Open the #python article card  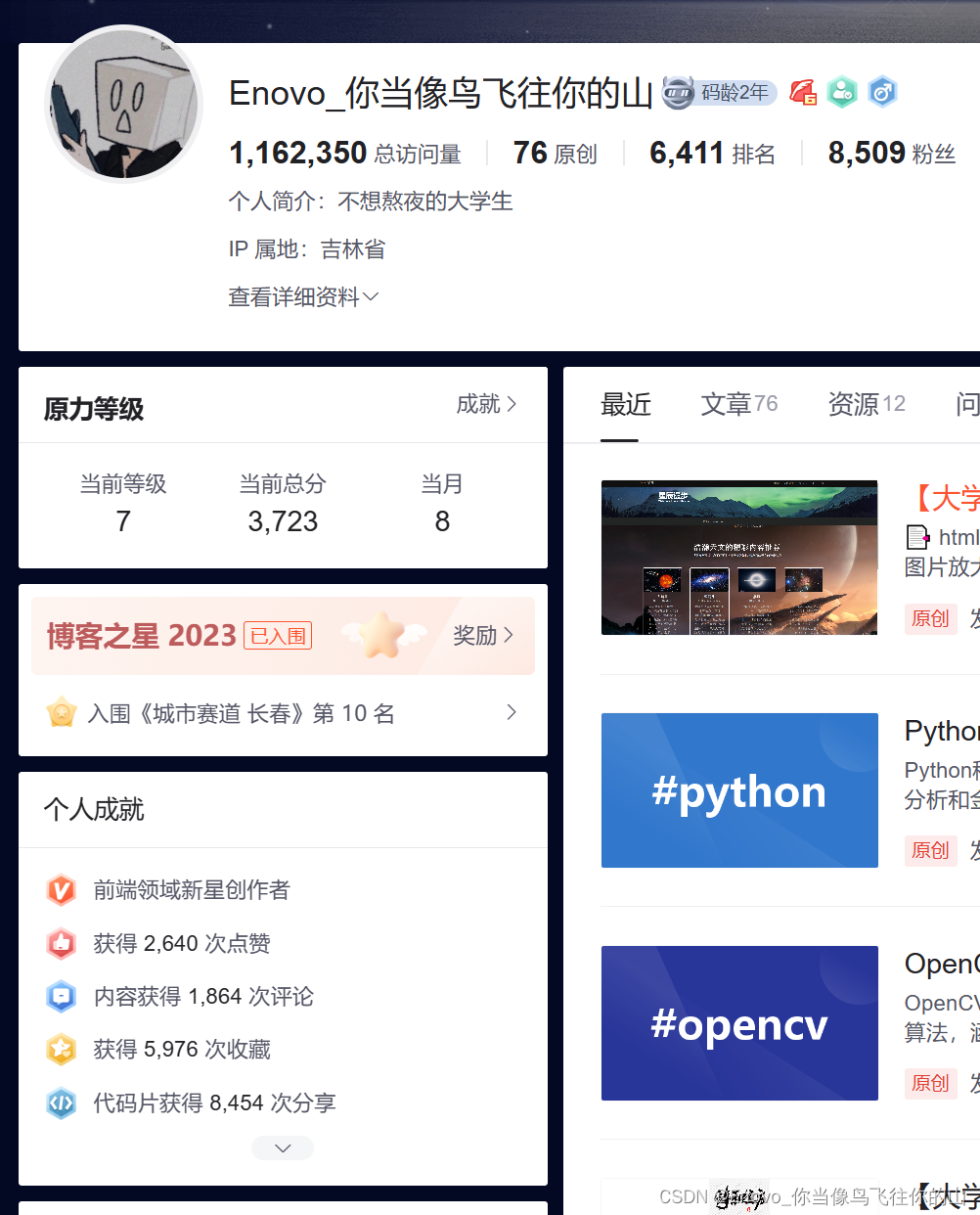[x=738, y=790]
